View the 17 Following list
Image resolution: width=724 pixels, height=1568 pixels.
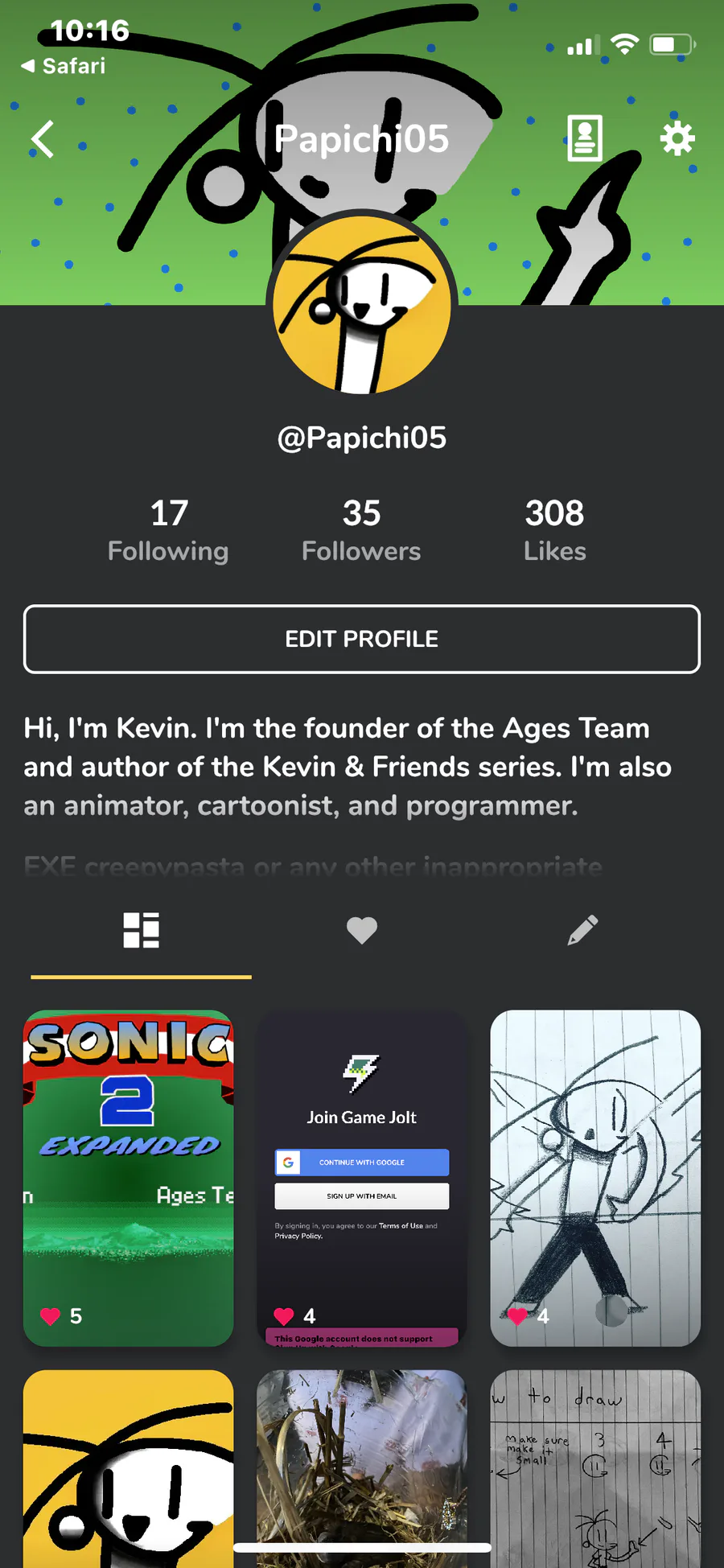pos(168,530)
